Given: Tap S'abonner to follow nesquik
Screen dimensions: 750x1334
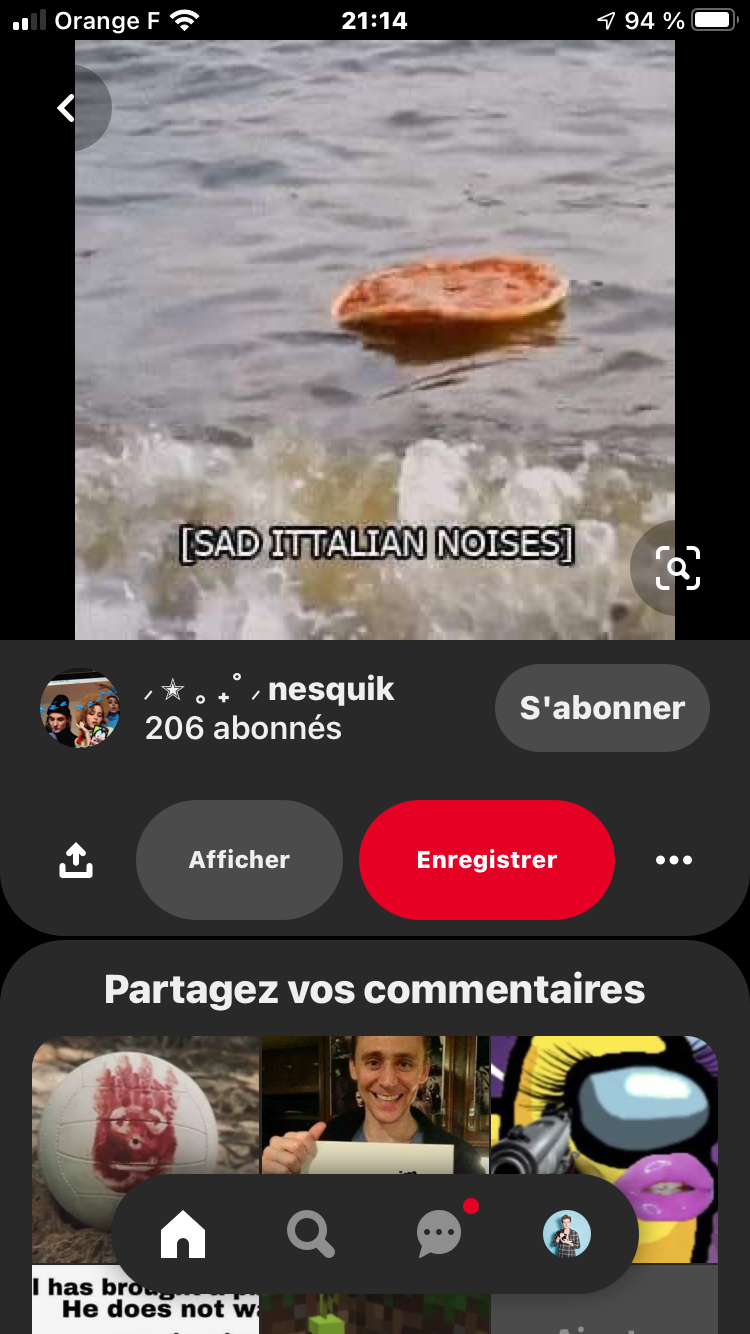Looking at the screenshot, I should tap(602, 708).
